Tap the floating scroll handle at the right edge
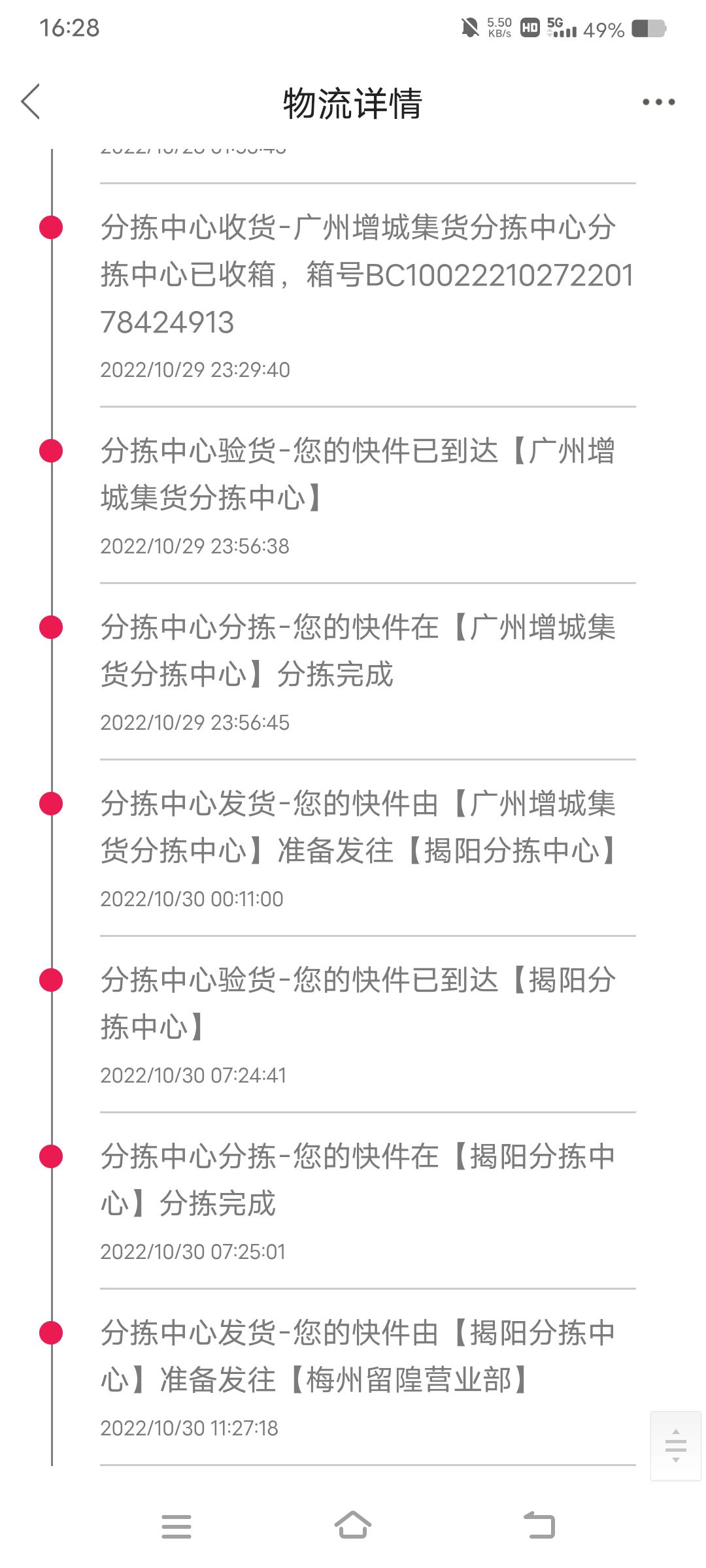 coord(675,1445)
